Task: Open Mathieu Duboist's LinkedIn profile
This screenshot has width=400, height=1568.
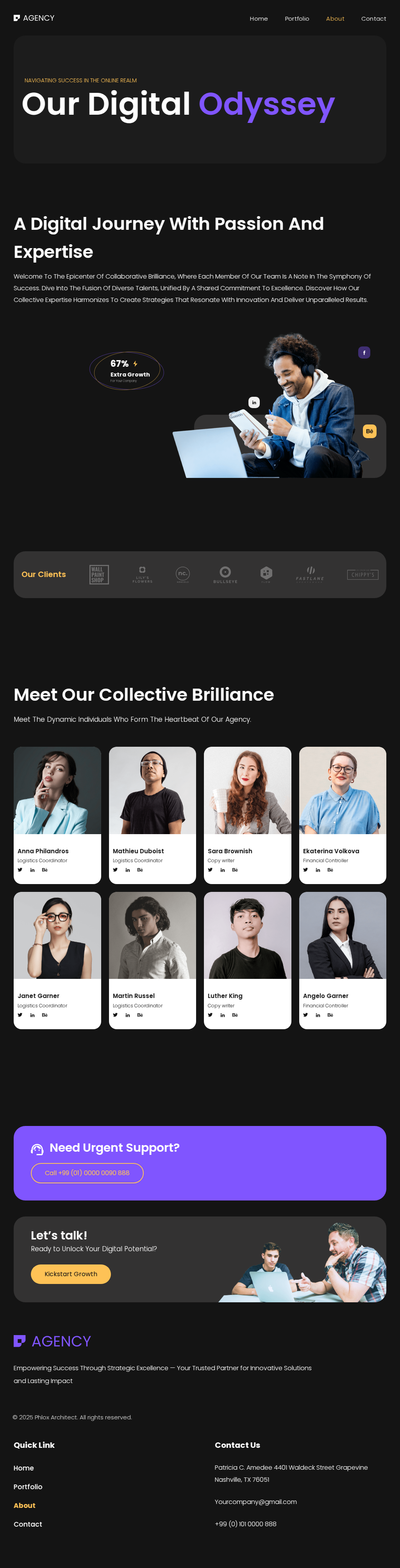Action: (x=127, y=870)
